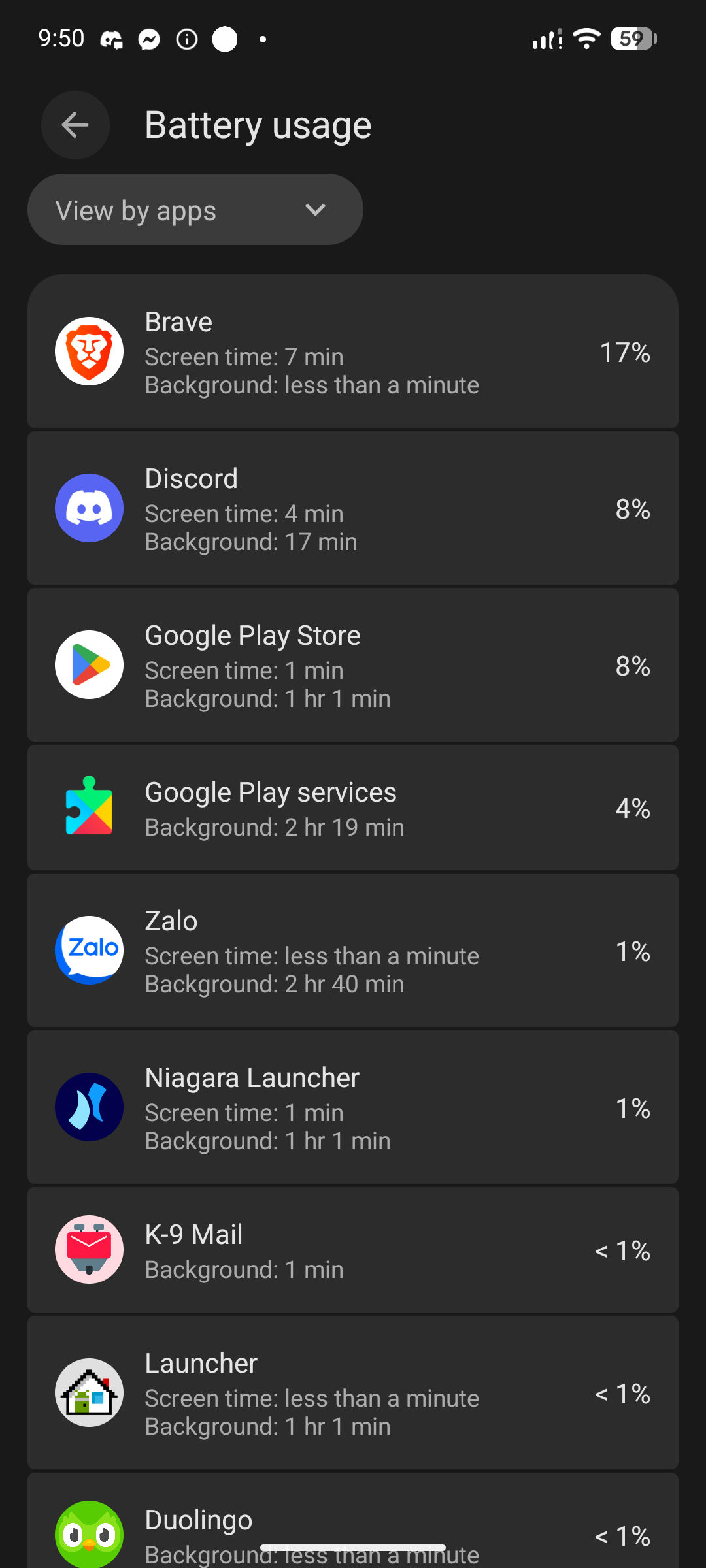Open Niagara Launcher battery details
The width and height of the screenshot is (706, 1568).
(x=353, y=1107)
